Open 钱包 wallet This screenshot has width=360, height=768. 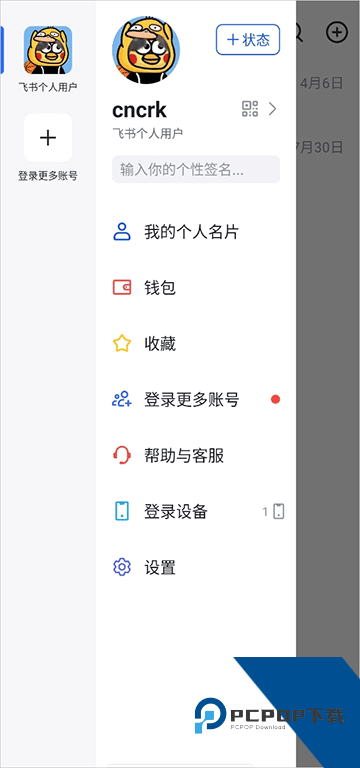(x=196, y=288)
